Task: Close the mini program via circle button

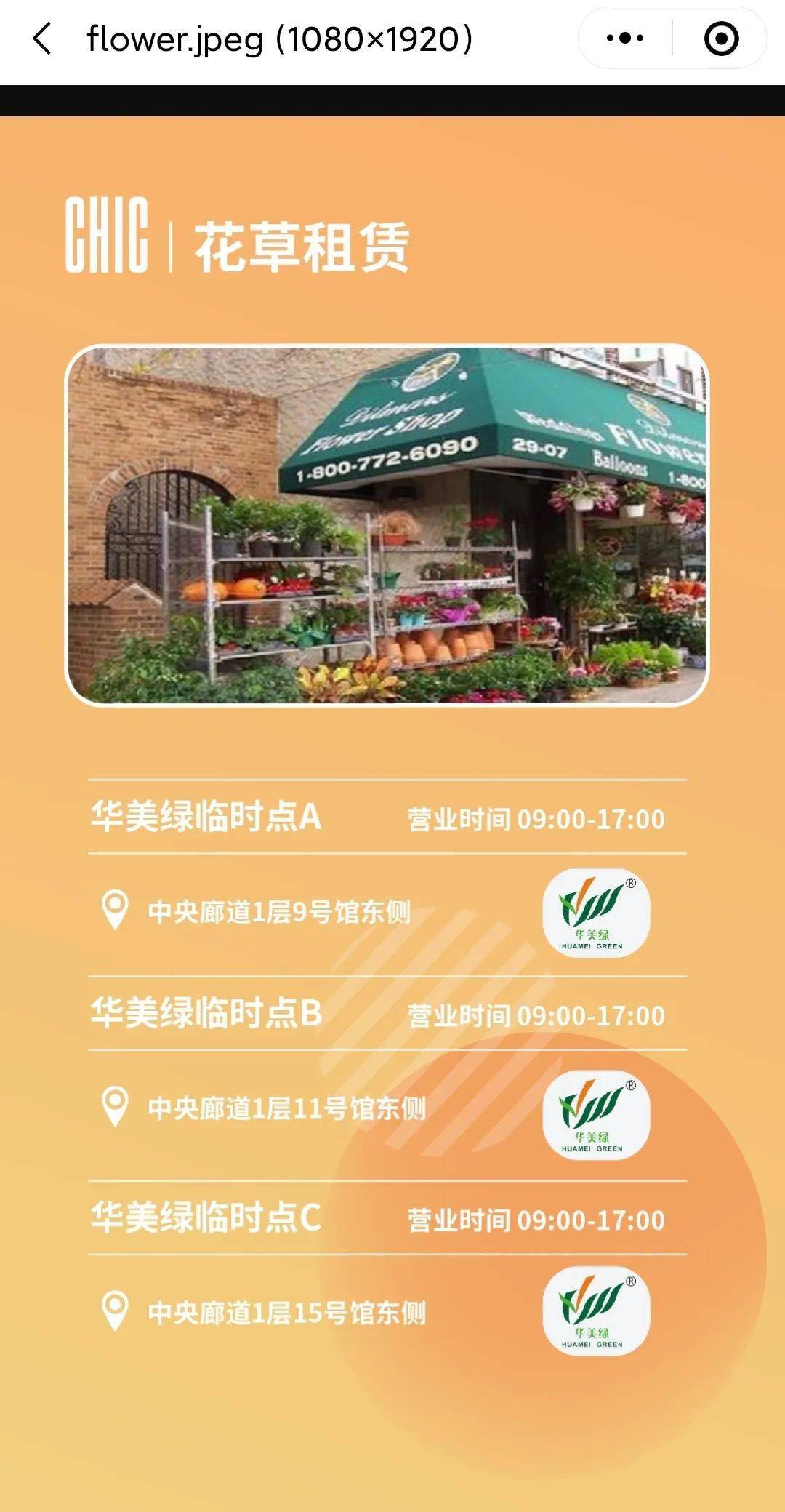Action: coord(721,39)
